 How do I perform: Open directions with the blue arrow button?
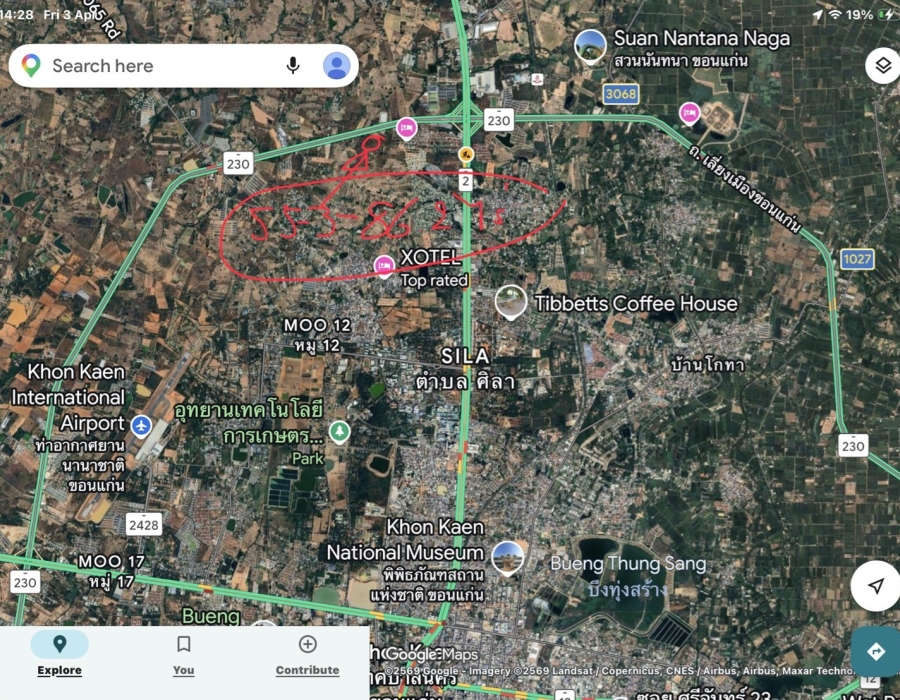click(x=876, y=652)
